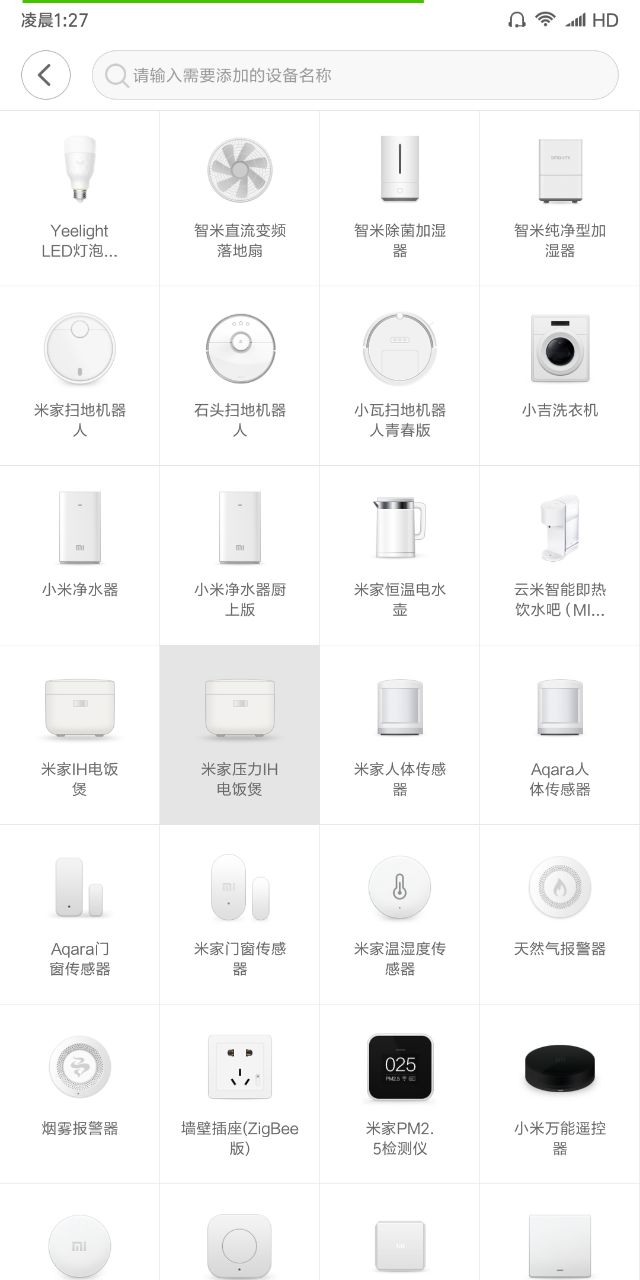Select 米家温湿度传感器

[x=400, y=914]
